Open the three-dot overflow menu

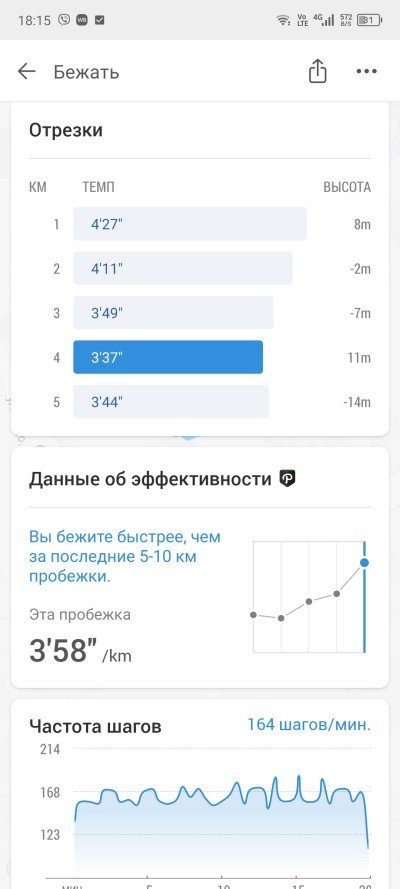click(x=367, y=71)
